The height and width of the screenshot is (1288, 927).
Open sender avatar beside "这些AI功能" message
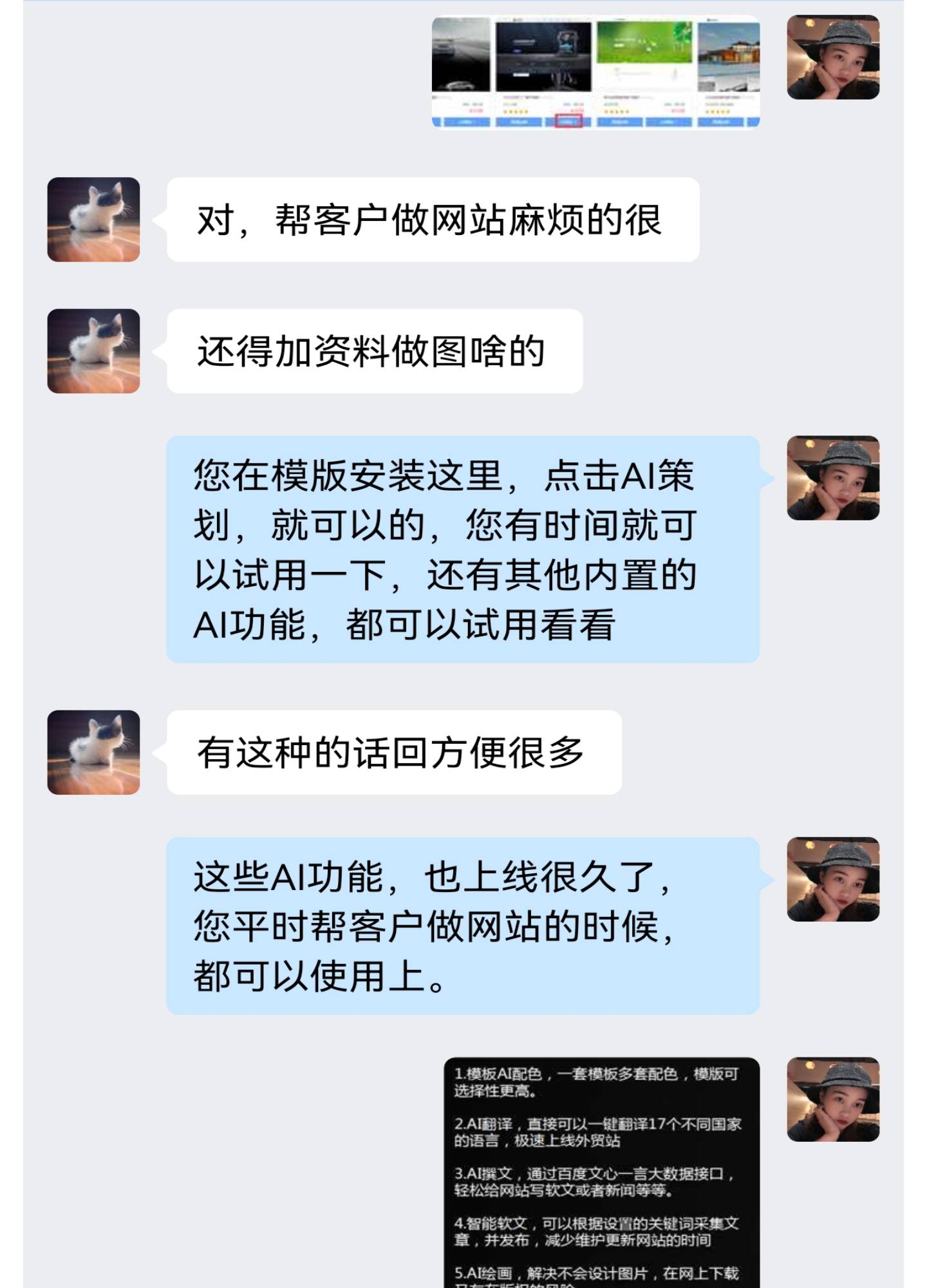[833, 879]
